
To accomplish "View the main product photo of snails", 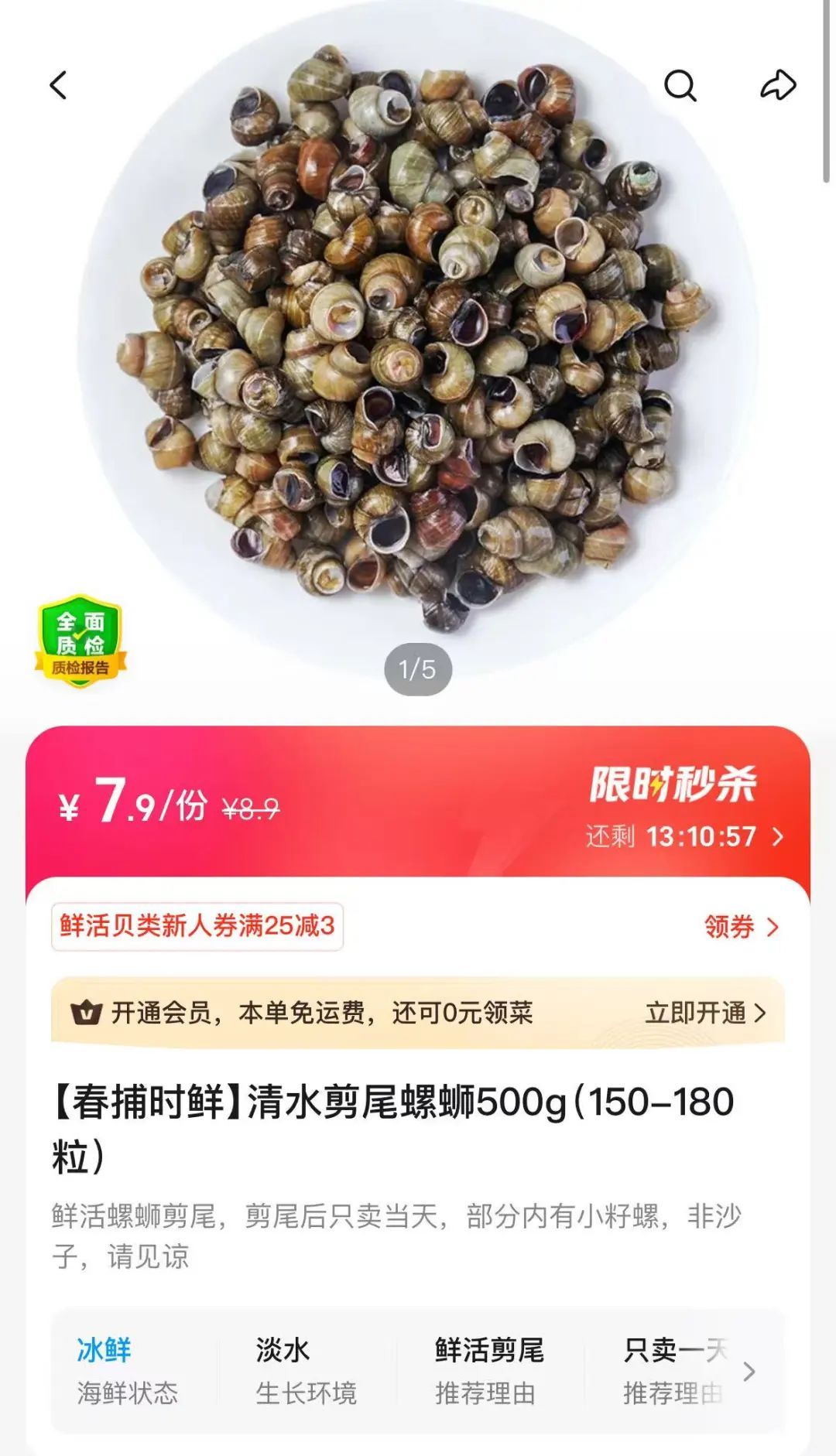I will [418, 340].
